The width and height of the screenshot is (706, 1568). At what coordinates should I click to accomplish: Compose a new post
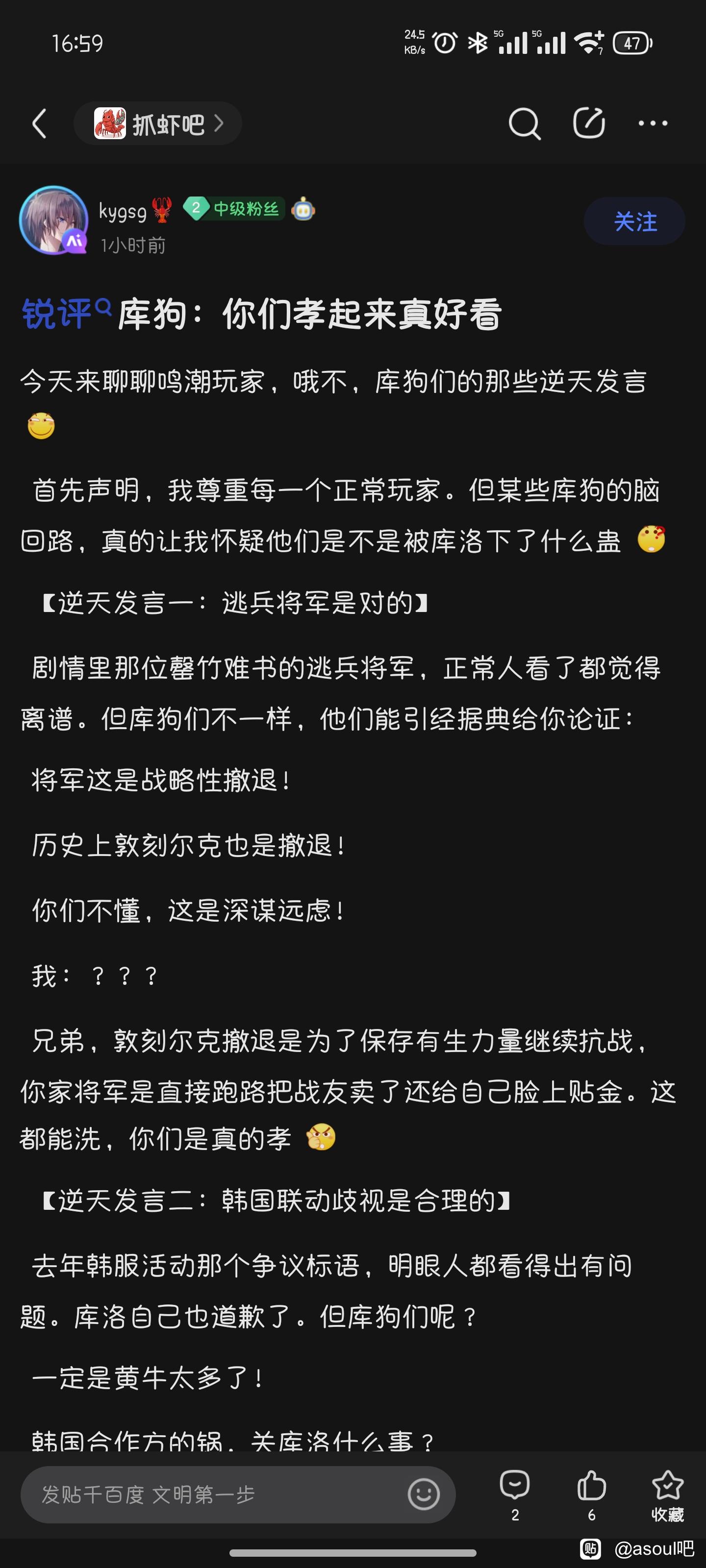pos(589,123)
